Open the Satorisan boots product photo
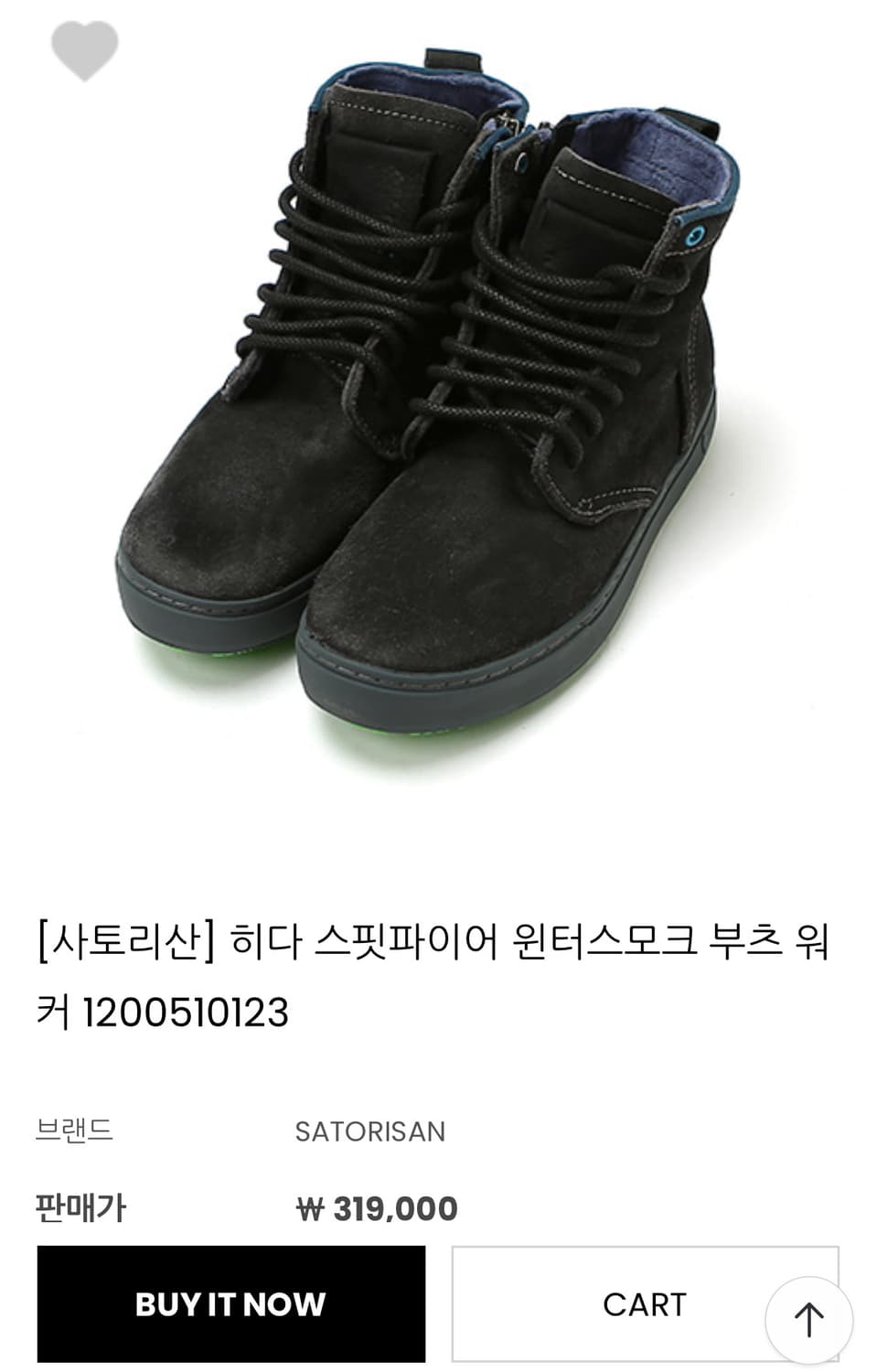The height and width of the screenshot is (1372, 877). point(438,412)
